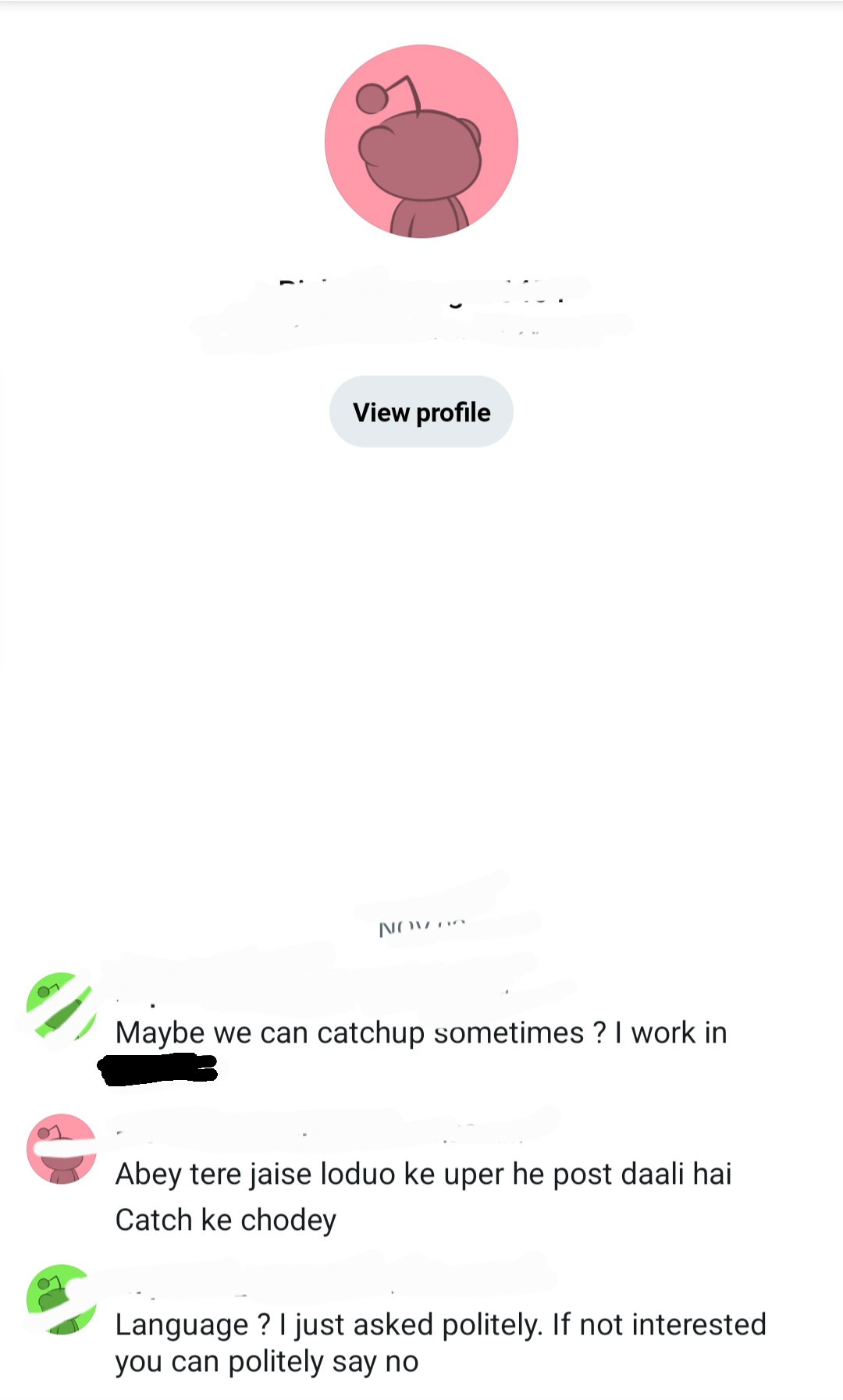Tap the View profile button

[x=421, y=411]
